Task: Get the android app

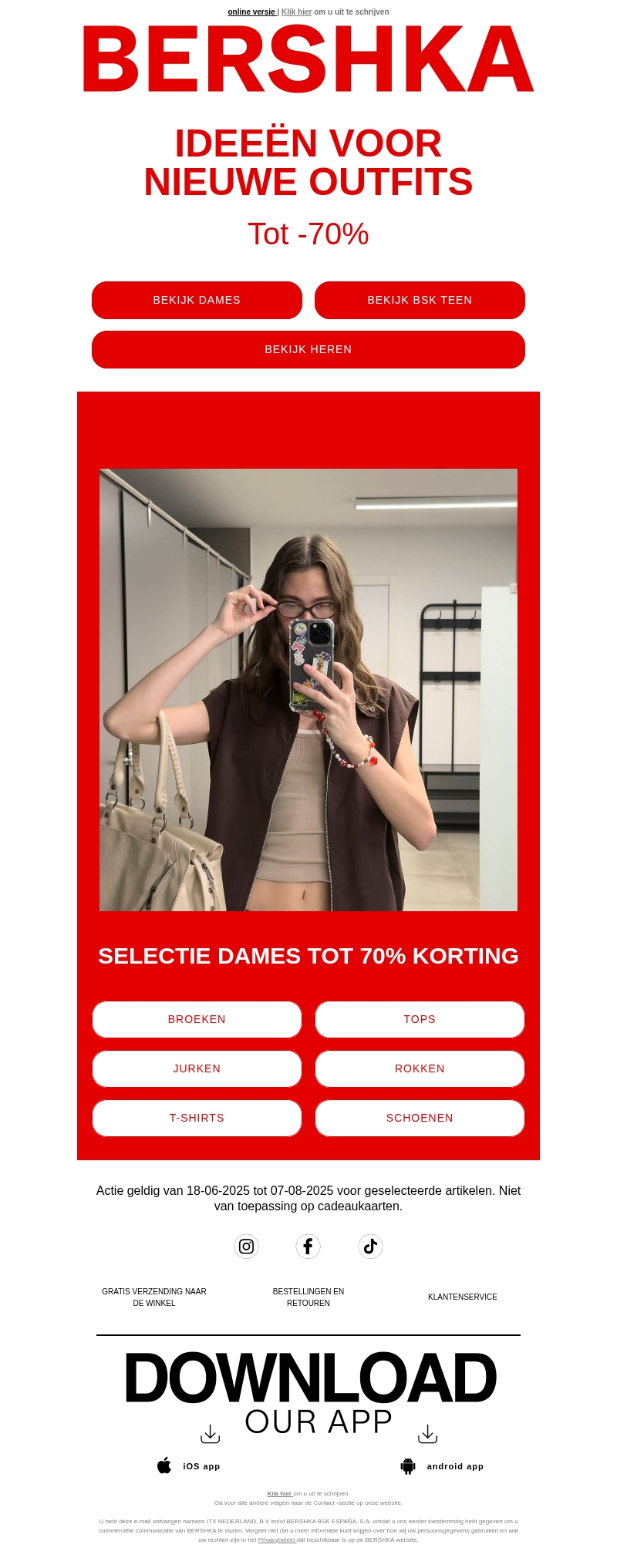Action: [x=443, y=1466]
